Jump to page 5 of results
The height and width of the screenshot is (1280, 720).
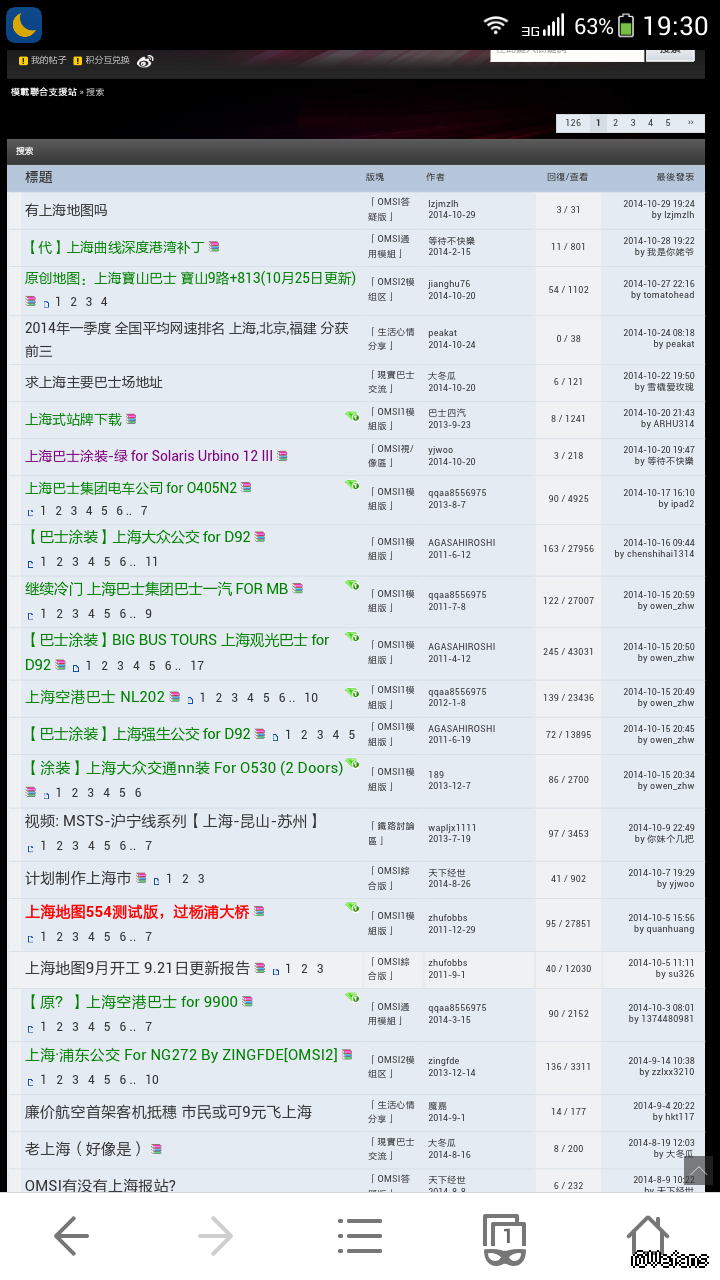pos(668,123)
